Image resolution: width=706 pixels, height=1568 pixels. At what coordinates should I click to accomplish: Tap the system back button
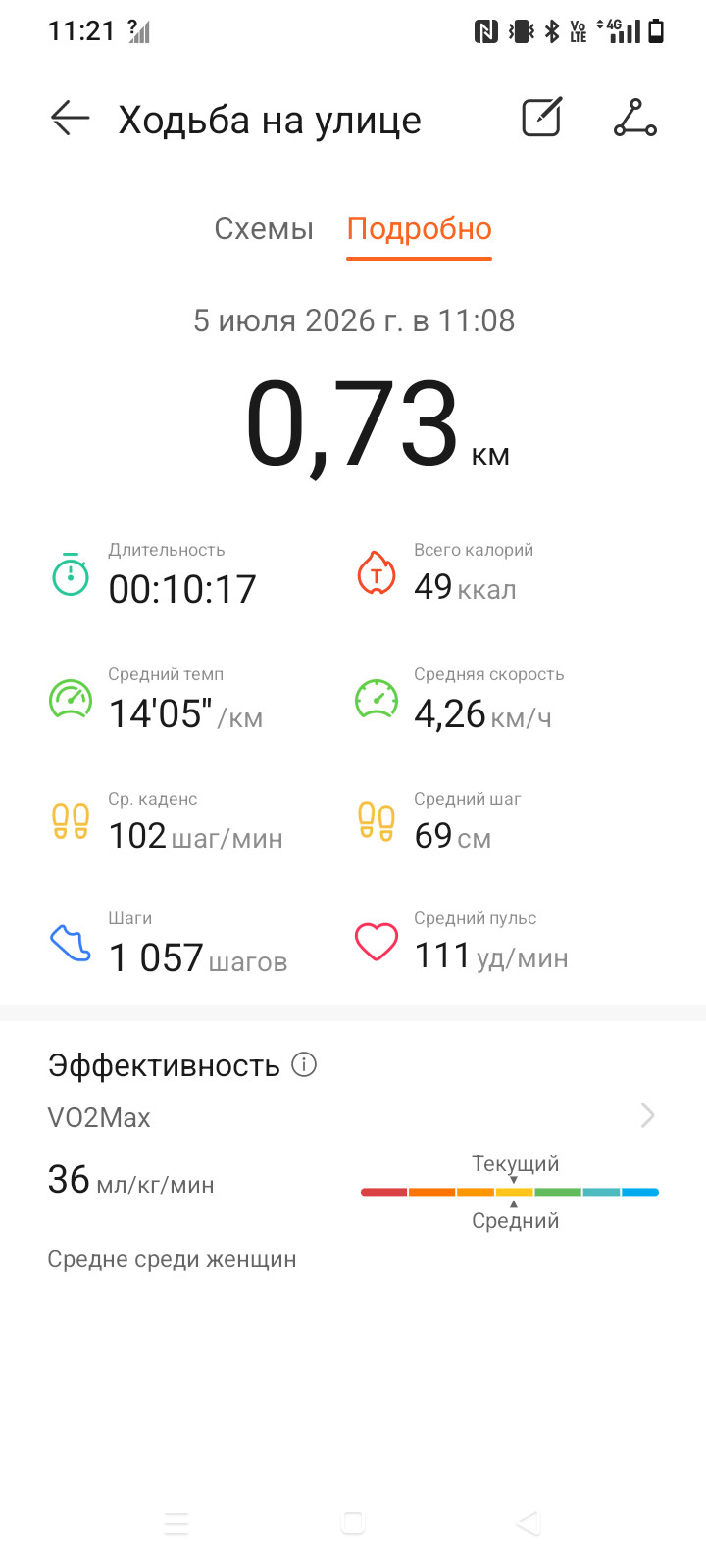pos(529,1522)
